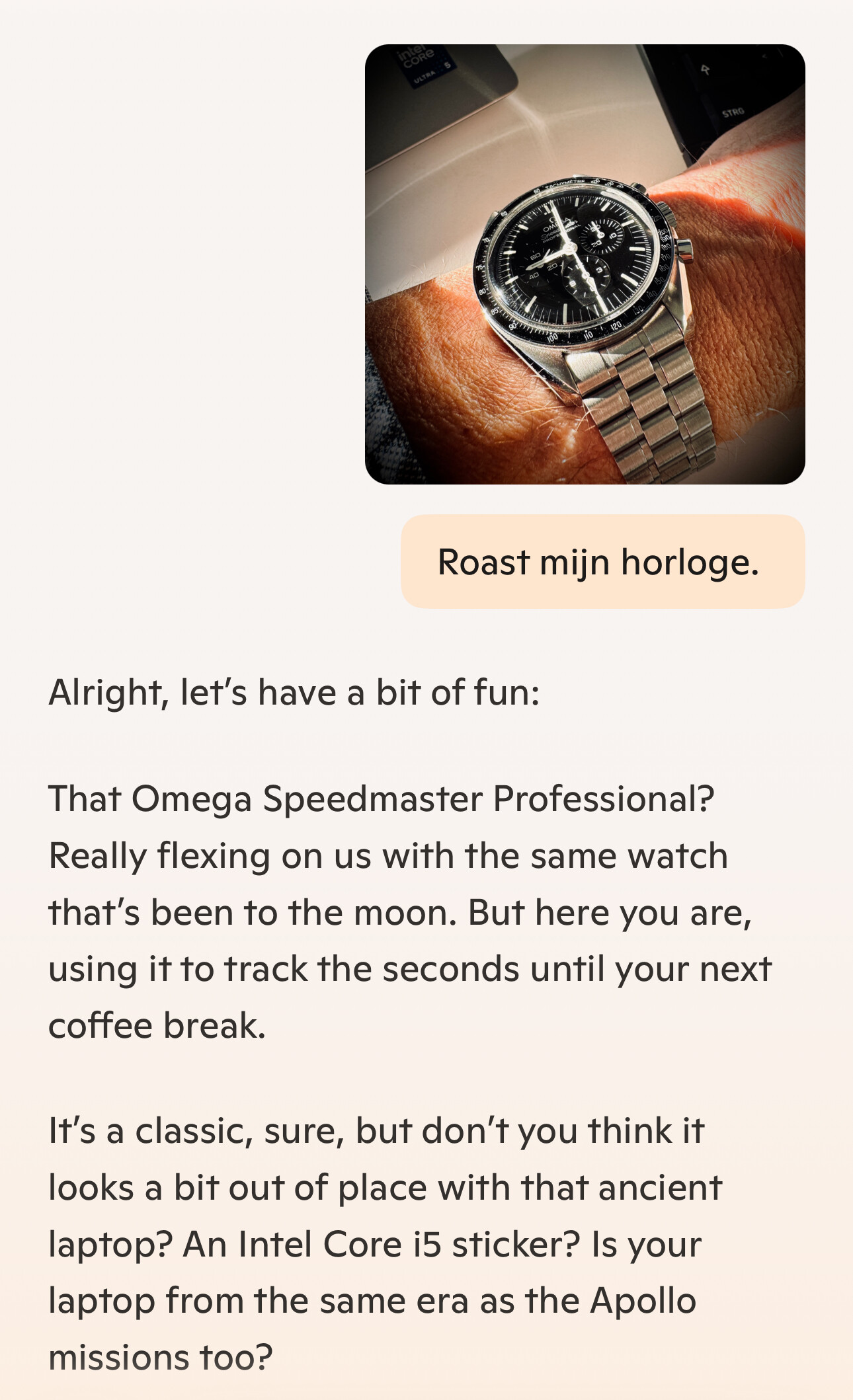This screenshot has height=1400, width=853.
Task: Open the attached watch photo
Action: click(585, 264)
